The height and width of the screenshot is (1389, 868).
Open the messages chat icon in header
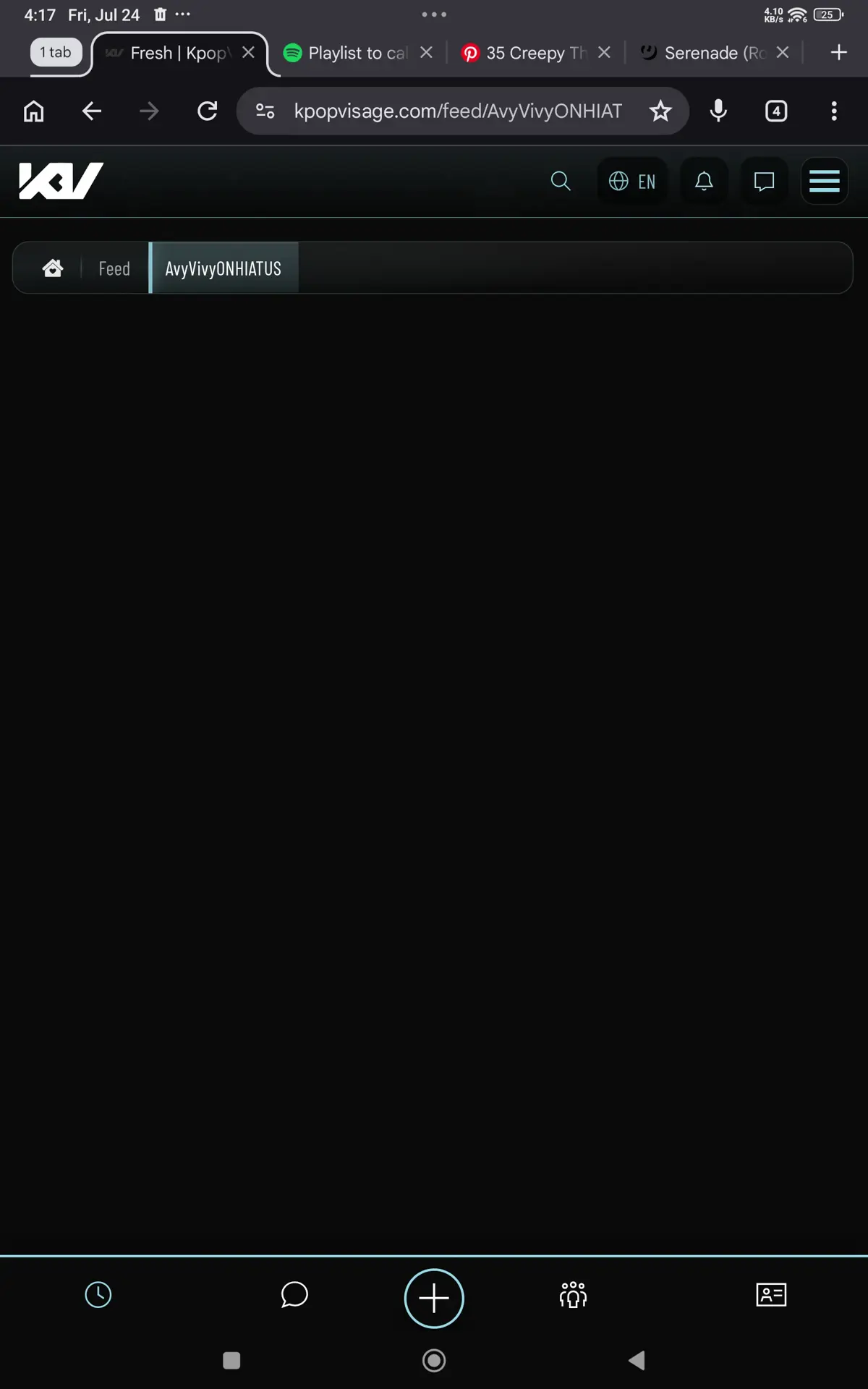[x=764, y=181]
